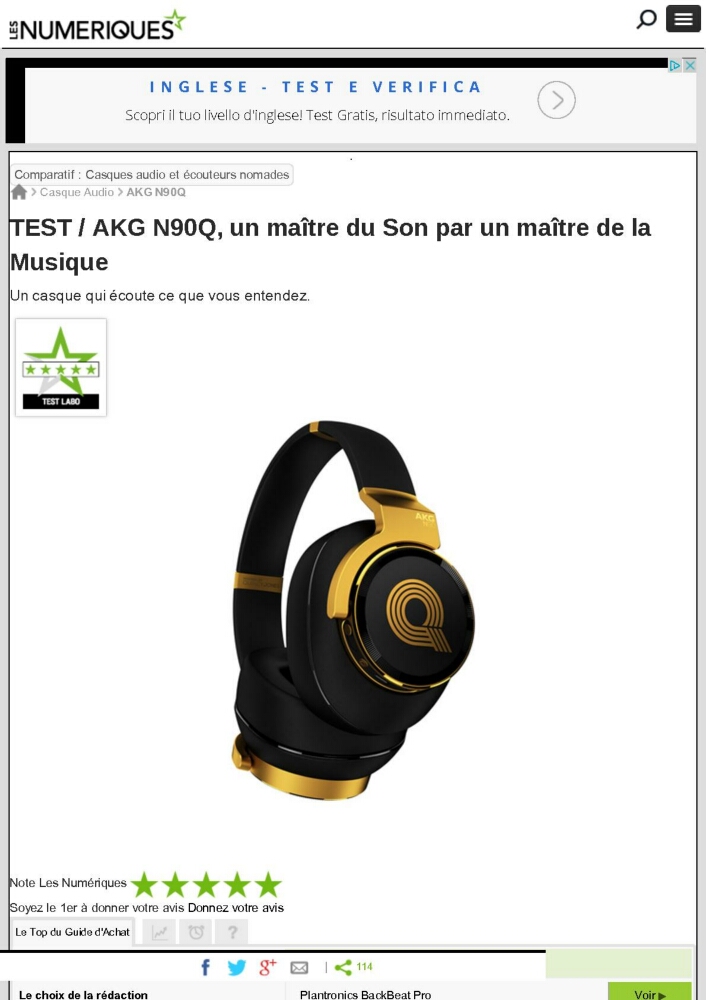Switch to the price chart tab
Viewport: 706px width, 1000px height.
tap(160, 932)
